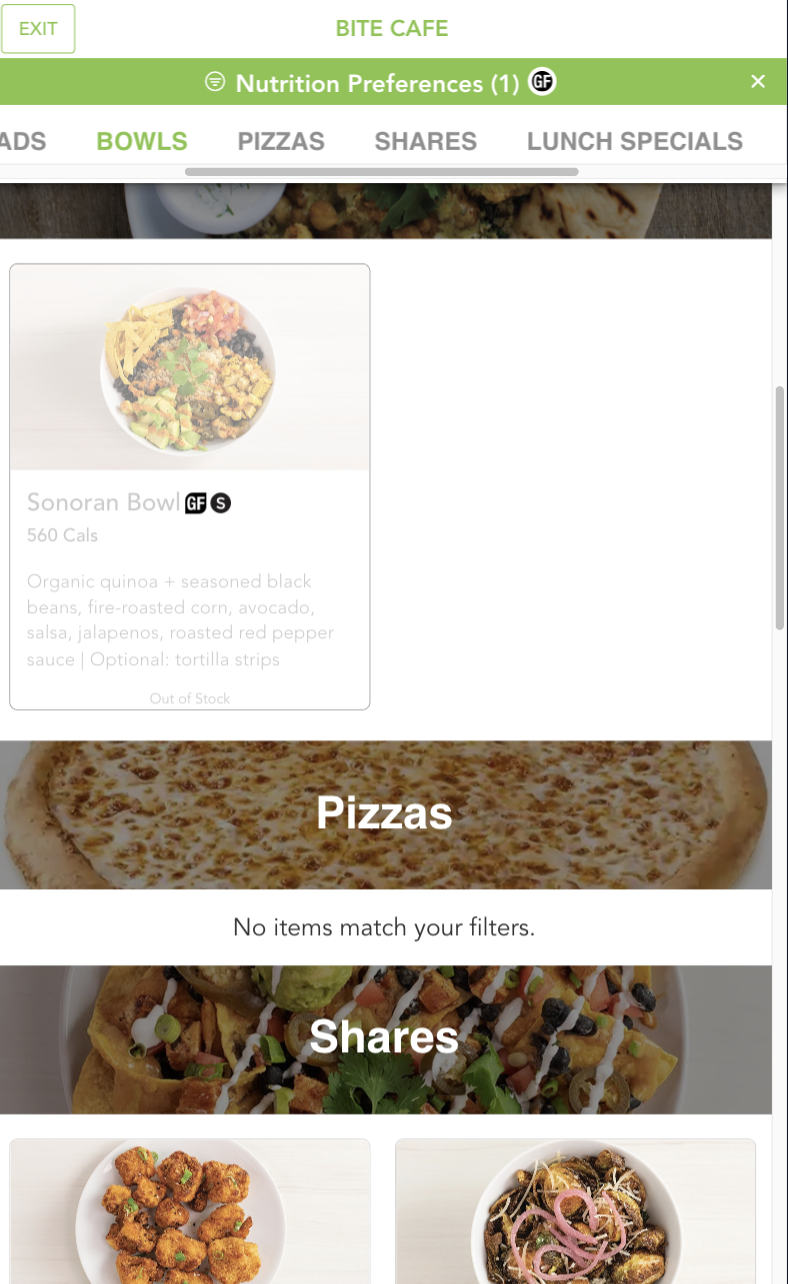Jump to the Shares tab
Screen dimensions: 788x1284
tap(425, 141)
